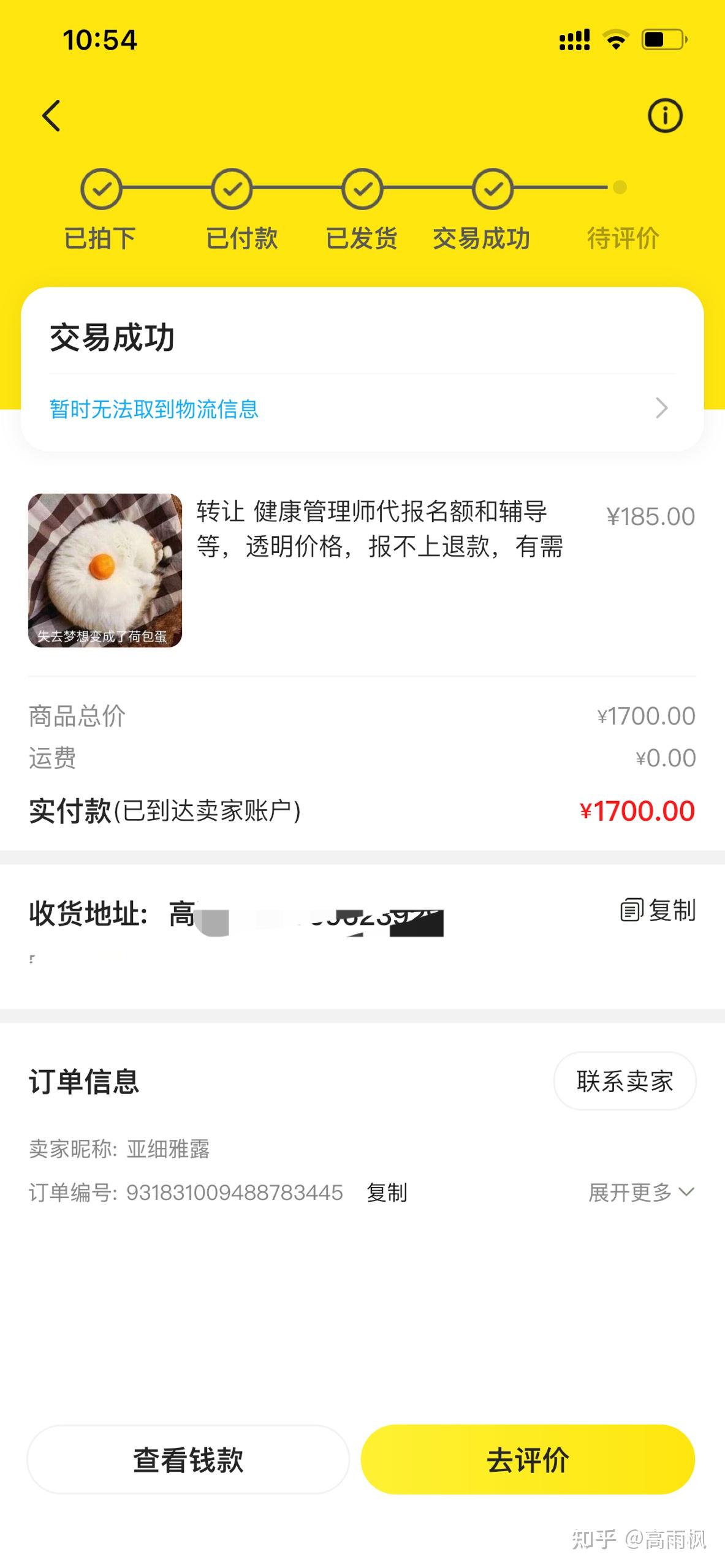
Task: Select the 已付款 checkmark step icon
Action: pyautogui.click(x=231, y=189)
